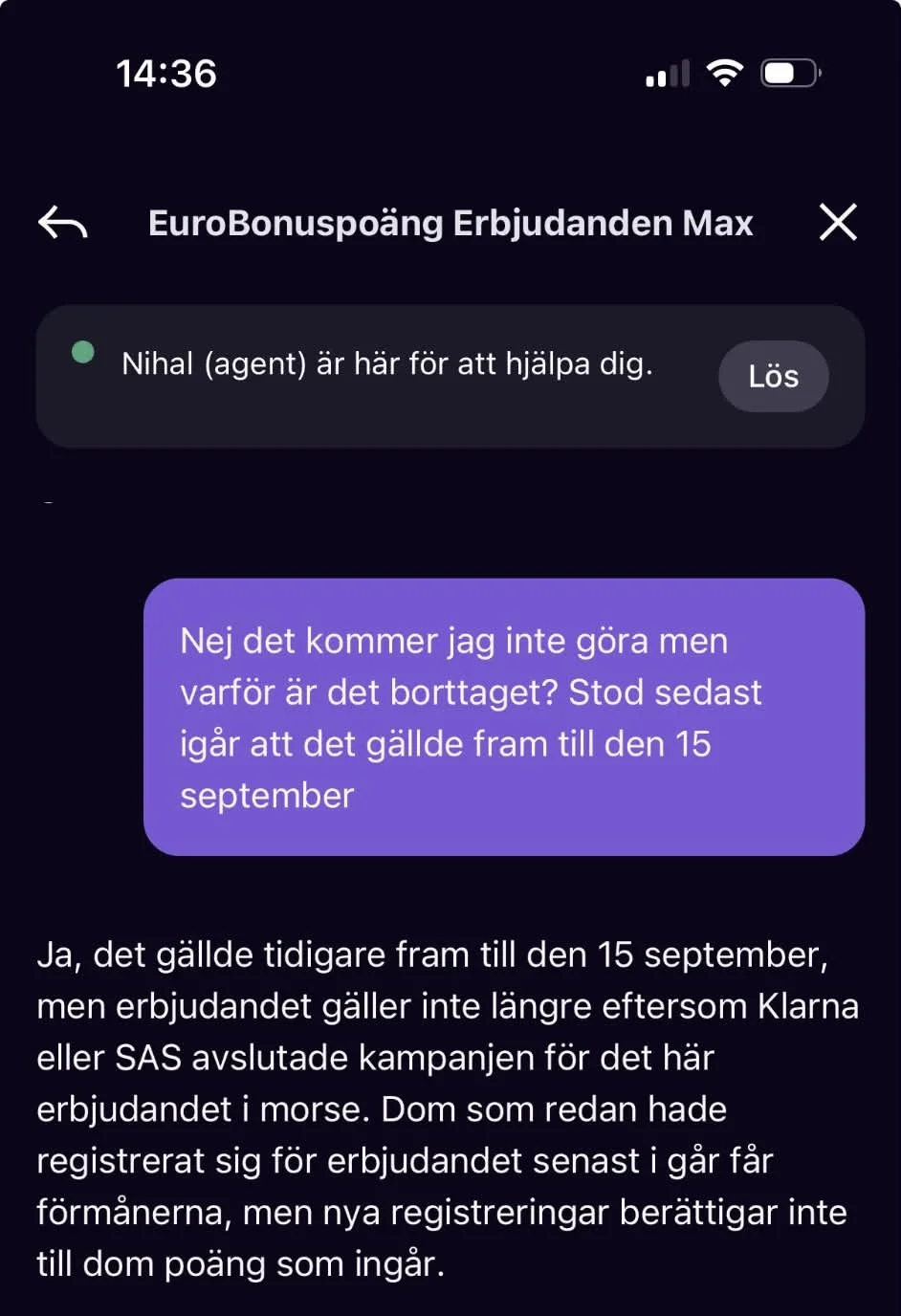Go back using the top arrow
This screenshot has width=901, height=1316.
[62, 223]
